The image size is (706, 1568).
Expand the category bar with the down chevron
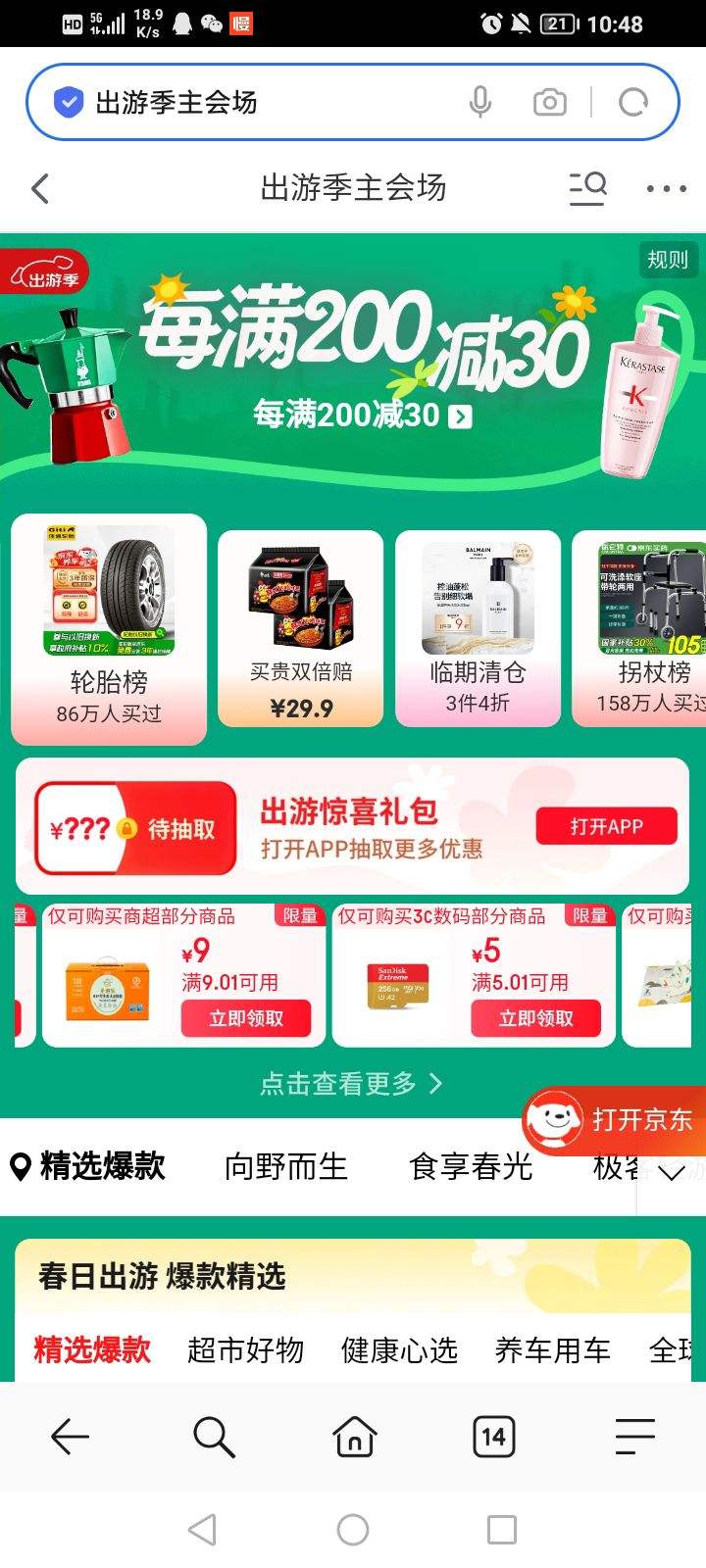click(x=671, y=1173)
